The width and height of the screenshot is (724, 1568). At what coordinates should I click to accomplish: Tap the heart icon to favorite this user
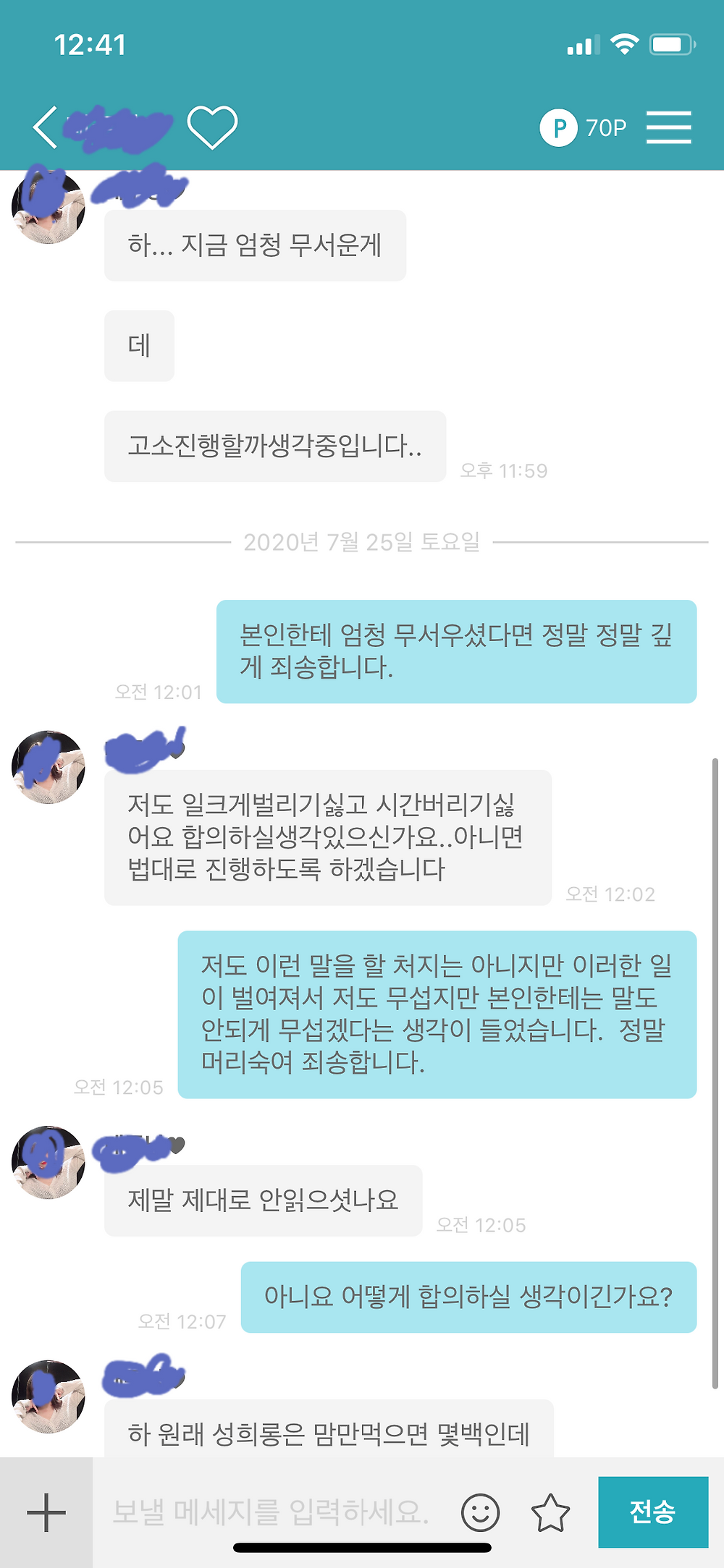(212, 128)
